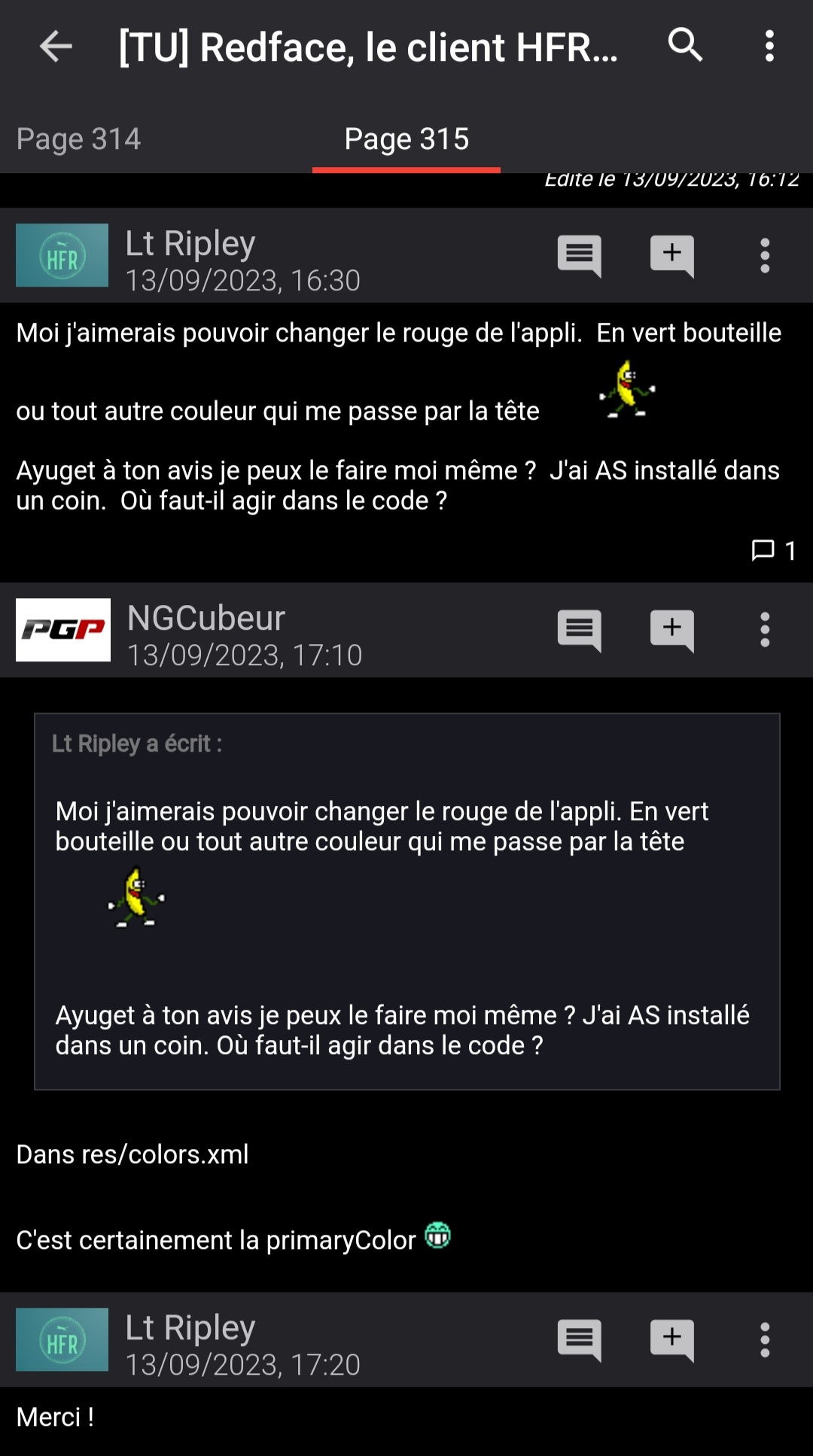Image resolution: width=813 pixels, height=1456 pixels.
Task: Add Lt Ripley's 17:20 post to multi-quote
Action: coord(671,1339)
